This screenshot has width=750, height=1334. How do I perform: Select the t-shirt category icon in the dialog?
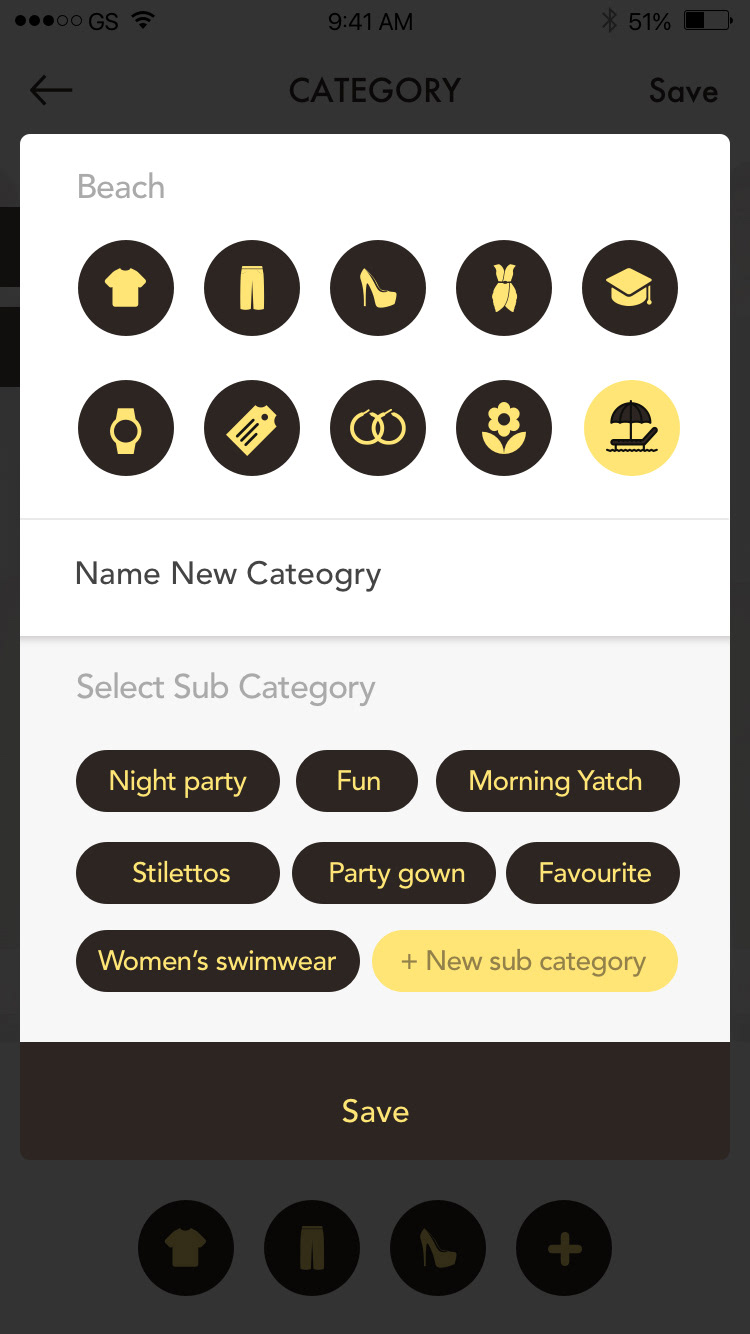coord(126,289)
